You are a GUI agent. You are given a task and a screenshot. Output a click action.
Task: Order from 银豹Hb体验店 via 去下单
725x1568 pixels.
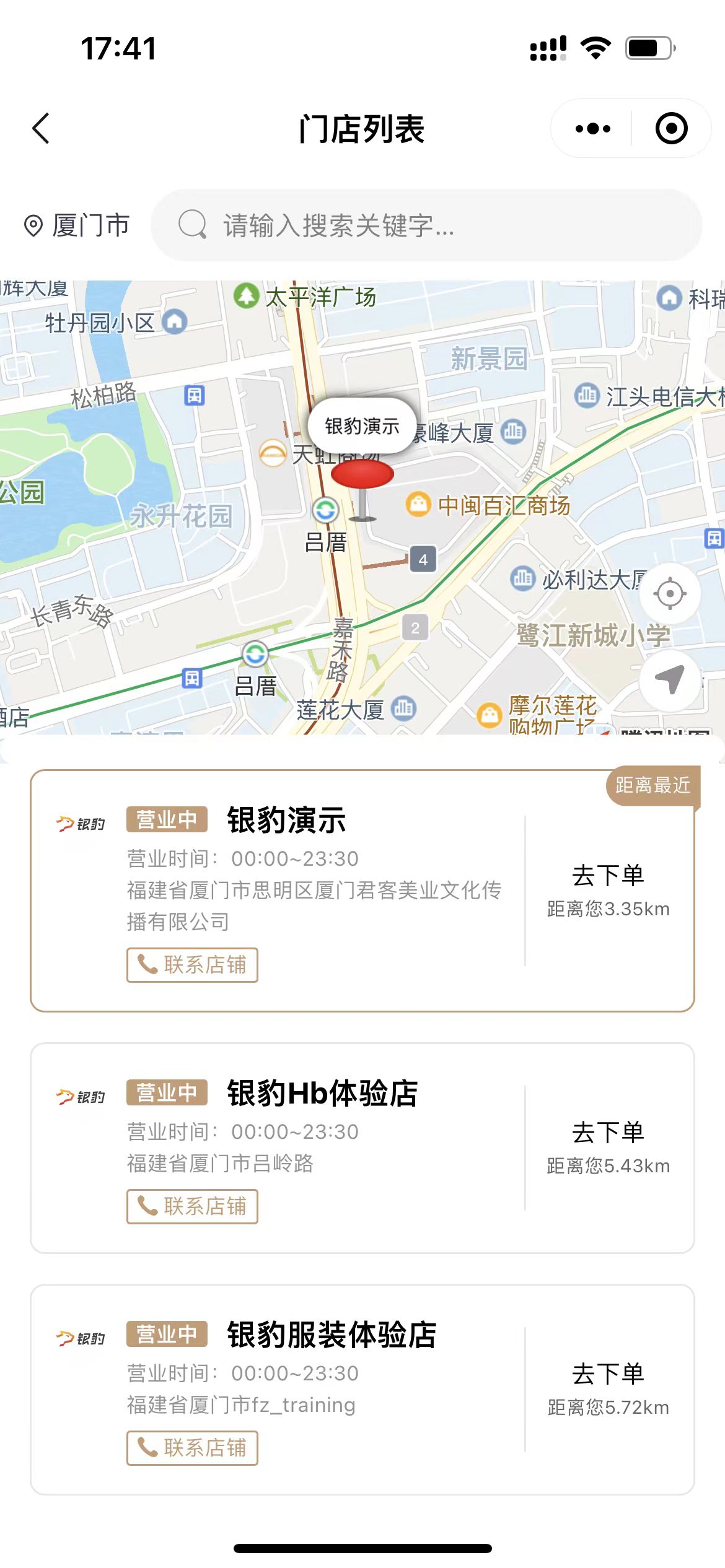pos(608,1133)
